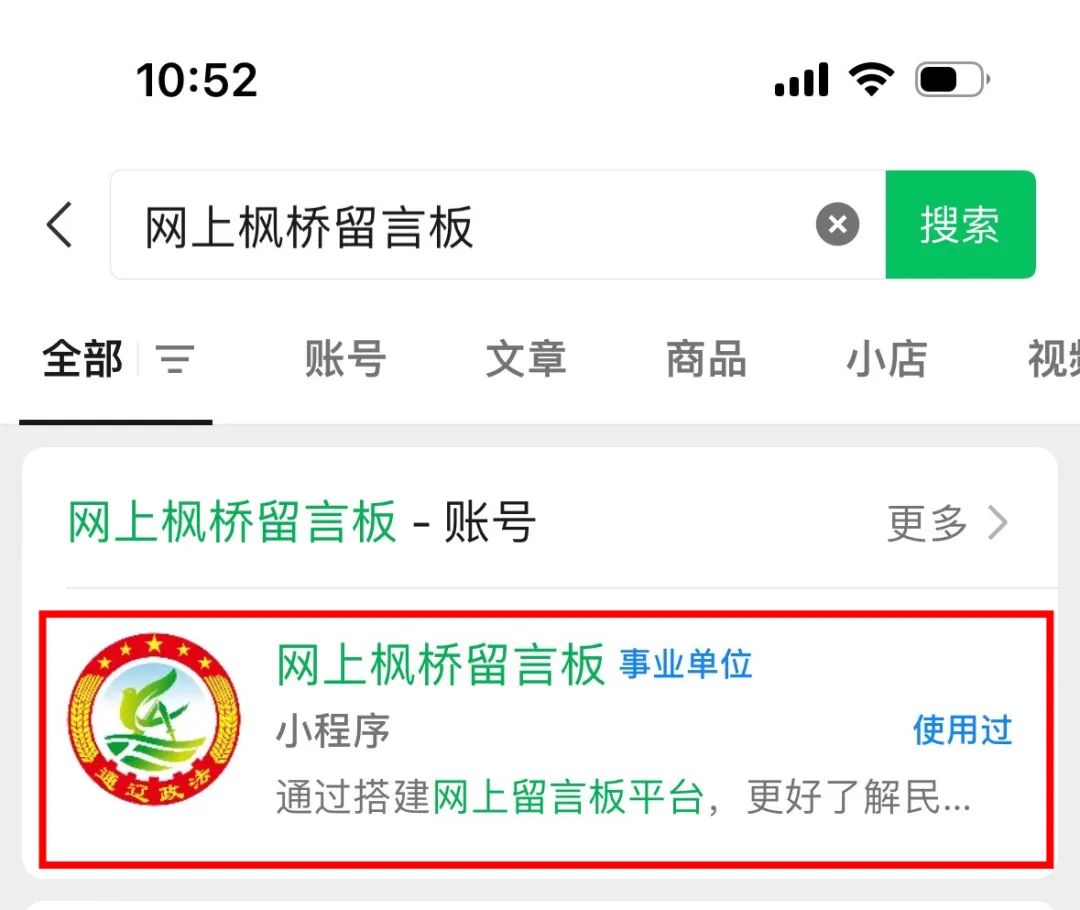This screenshot has height=910, width=1080.
Task: Tap the green 搜索 button
Action: (x=960, y=225)
